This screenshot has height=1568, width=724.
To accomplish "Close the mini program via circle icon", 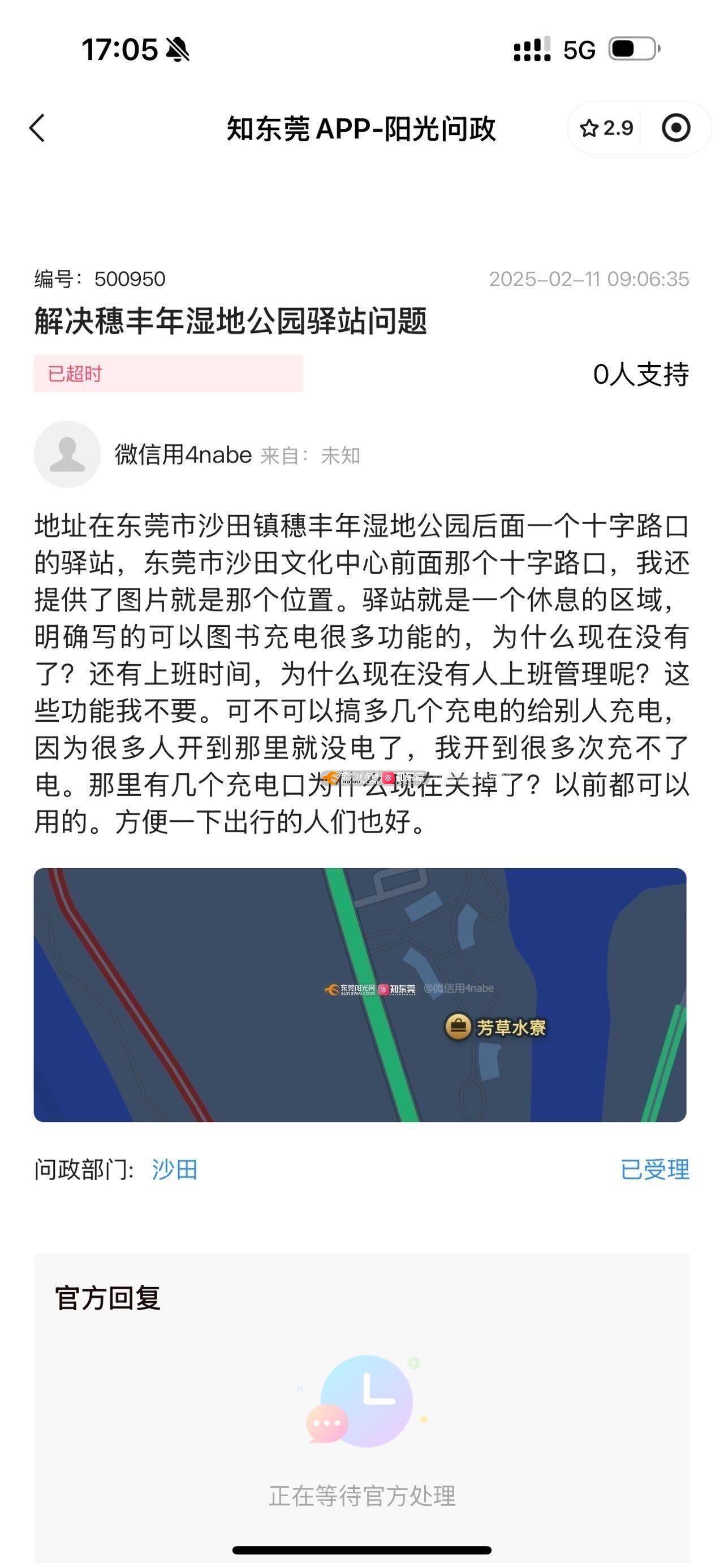I will [x=675, y=128].
